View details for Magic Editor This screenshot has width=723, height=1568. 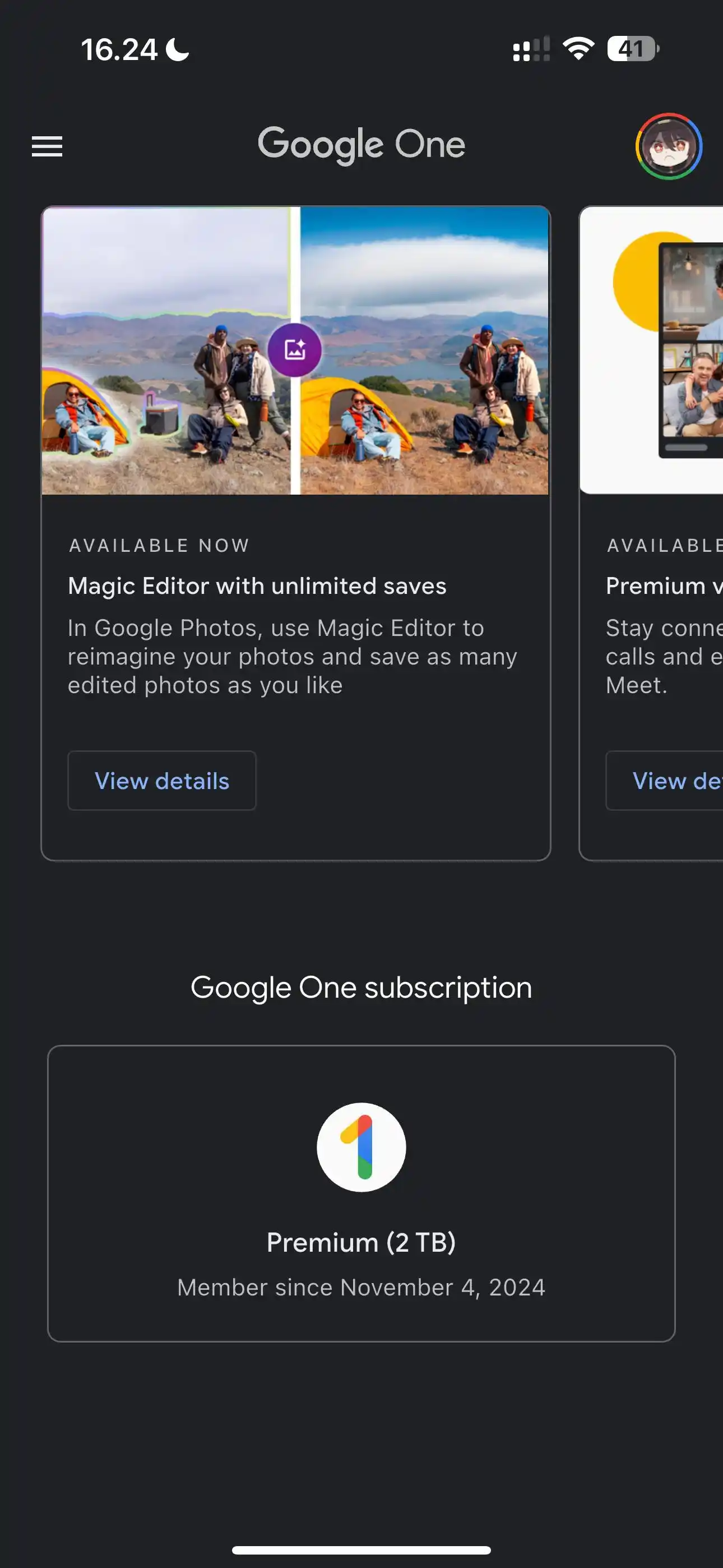click(162, 780)
